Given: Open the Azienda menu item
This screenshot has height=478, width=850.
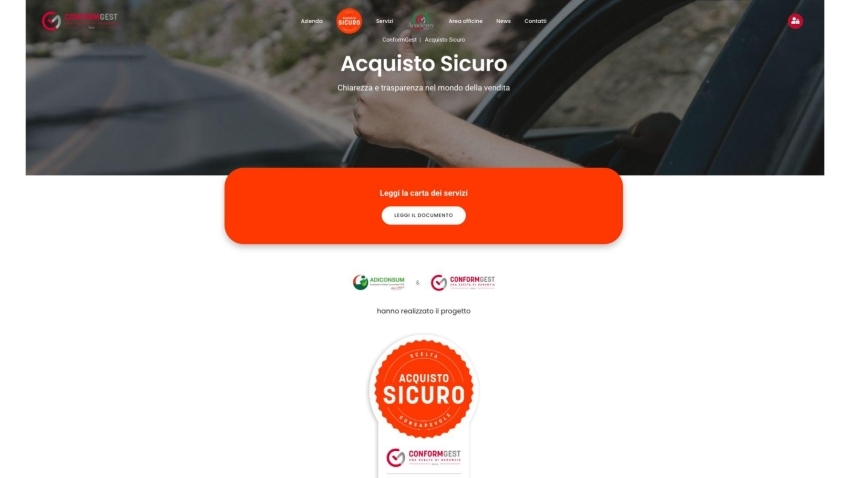Looking at the screenshot, I should pos(312,21).
